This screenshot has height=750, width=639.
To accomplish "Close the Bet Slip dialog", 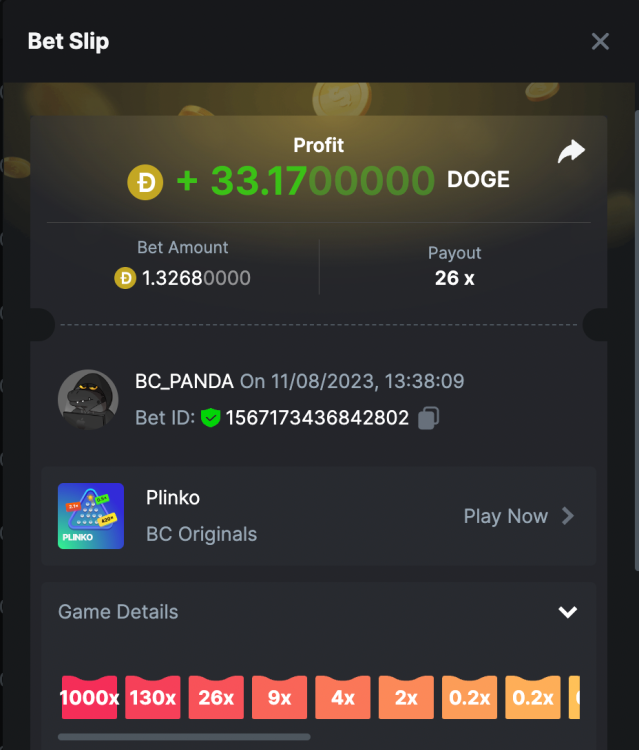I will [x=600, y=41].
